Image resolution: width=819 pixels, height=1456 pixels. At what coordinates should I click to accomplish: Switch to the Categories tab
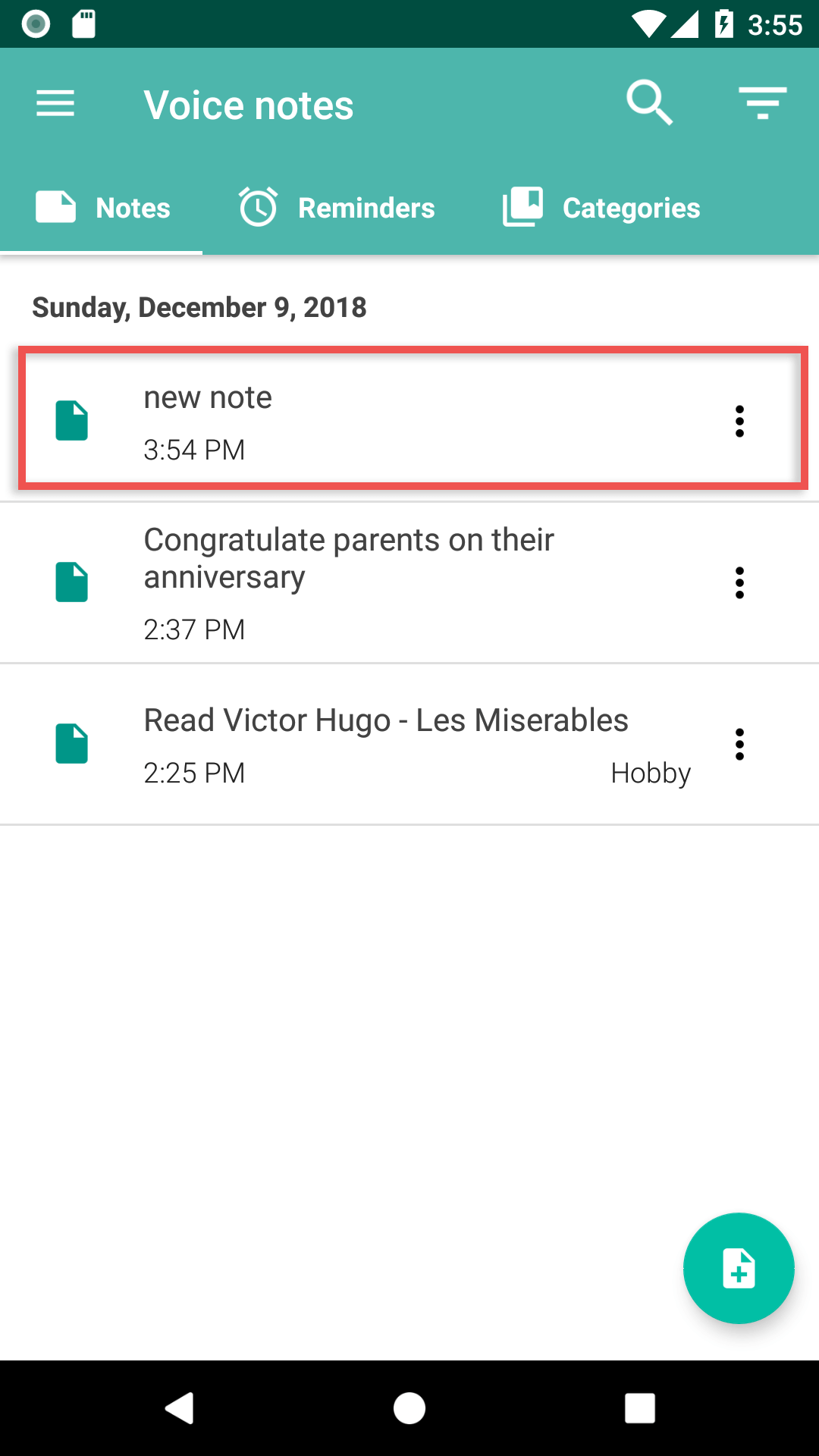point(601,208)
